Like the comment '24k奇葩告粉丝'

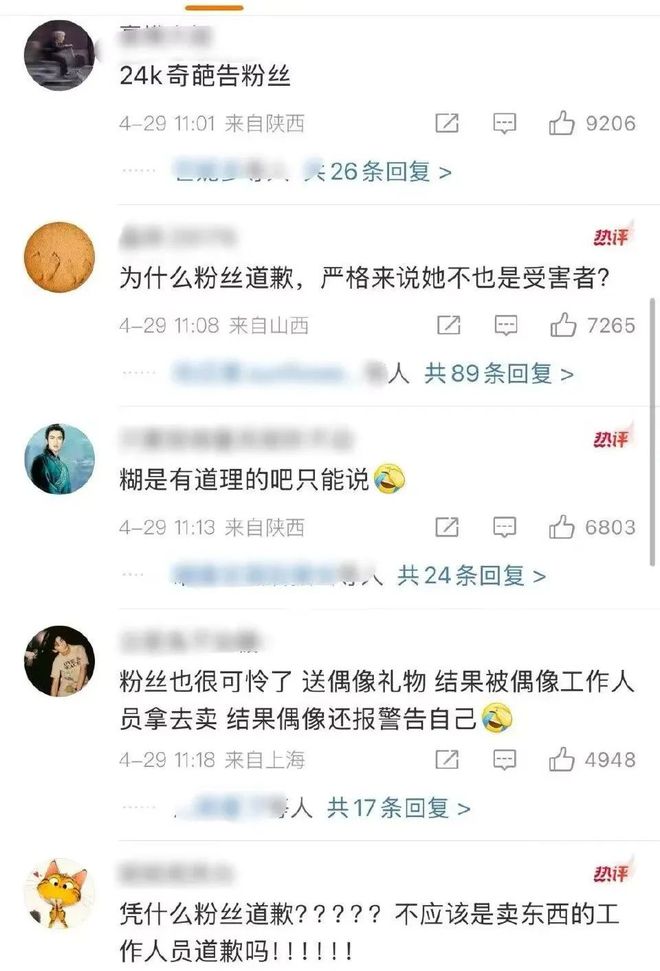(561, 124)
